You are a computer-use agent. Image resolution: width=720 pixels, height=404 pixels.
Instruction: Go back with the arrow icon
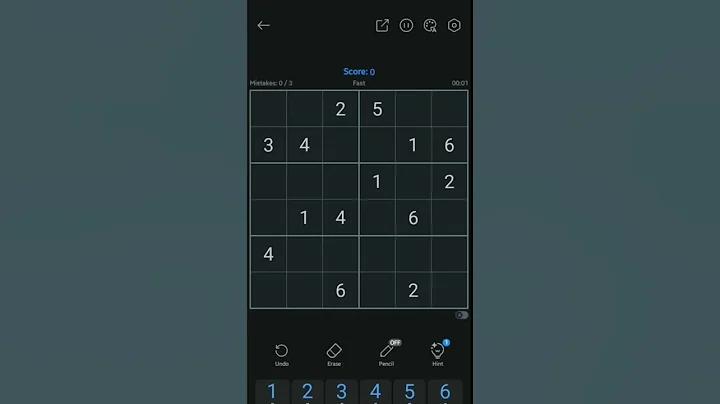point(263,26)
